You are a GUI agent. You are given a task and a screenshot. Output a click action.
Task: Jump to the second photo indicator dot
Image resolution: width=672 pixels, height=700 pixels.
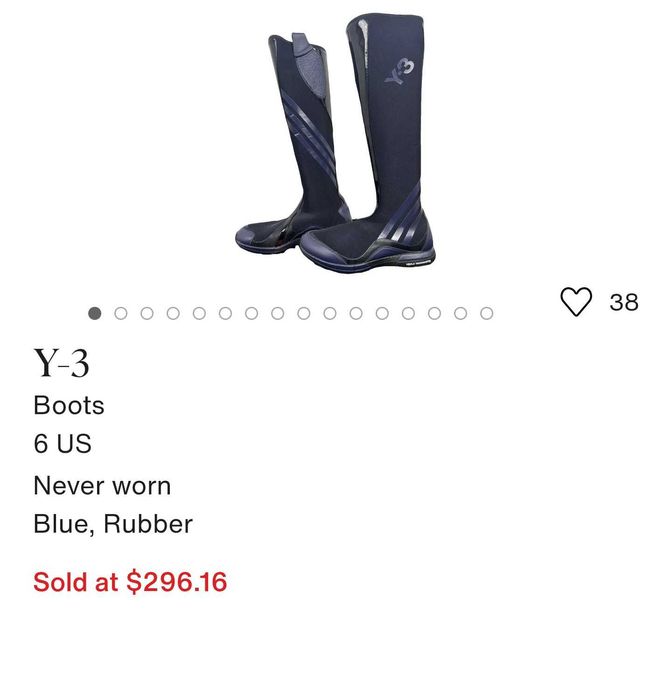[121, 313]
